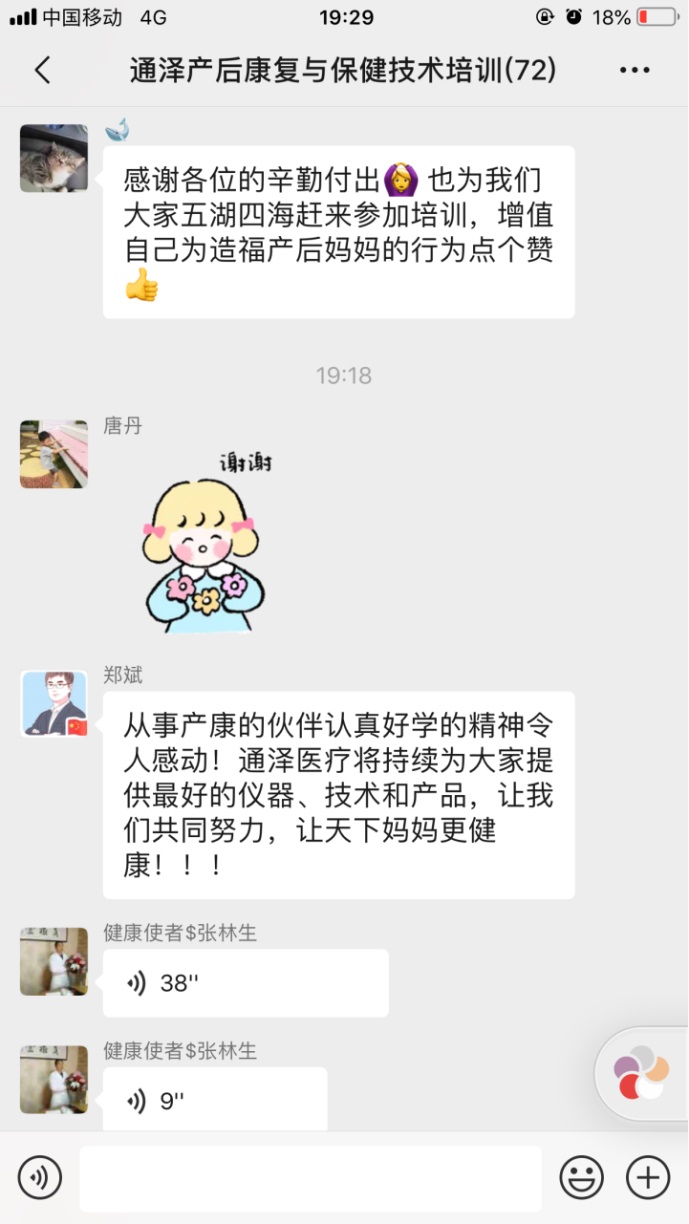Open 唐丹's profile avatar
This screenshot has height=1224, width=689.
(54, 454)
